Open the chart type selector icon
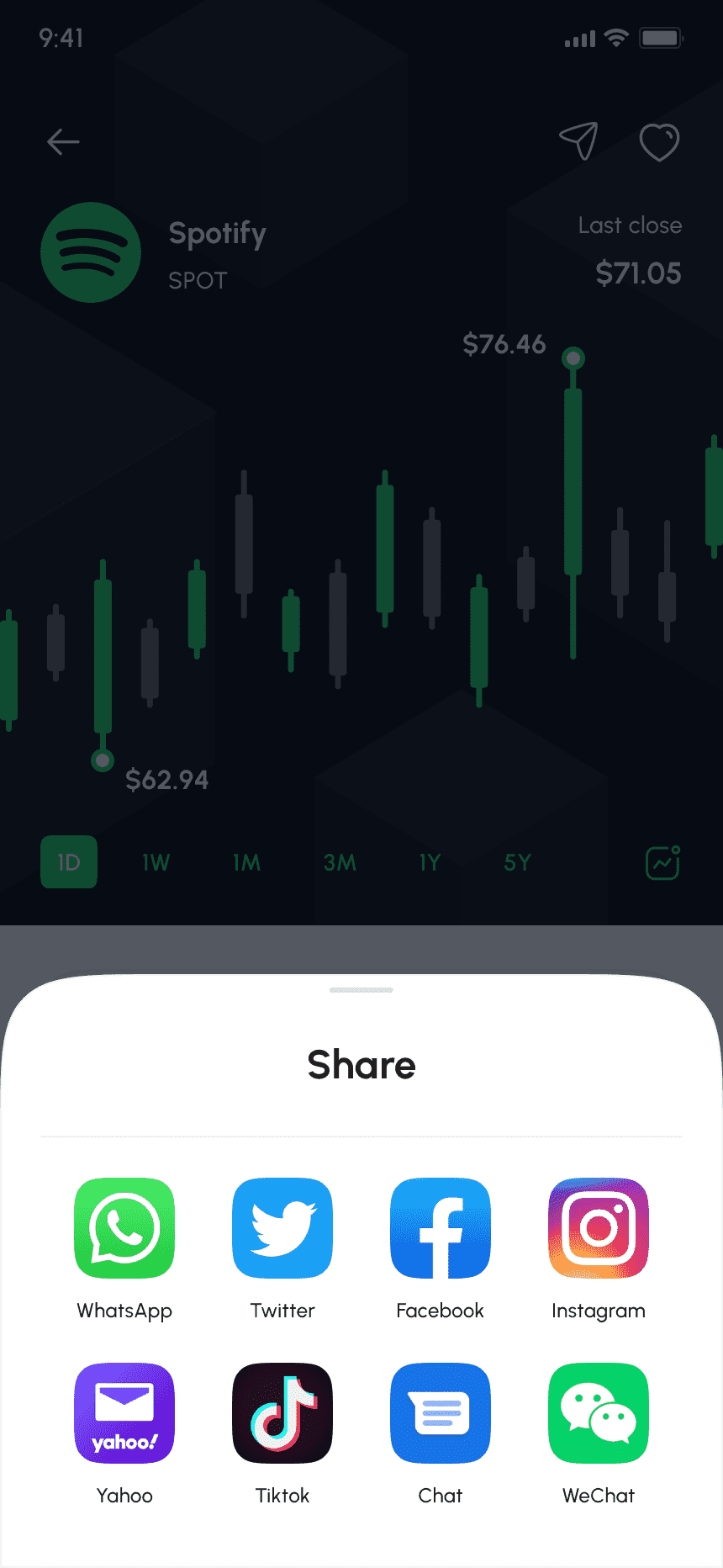This screenshot has height=1568, width=723. coord(662,862)
